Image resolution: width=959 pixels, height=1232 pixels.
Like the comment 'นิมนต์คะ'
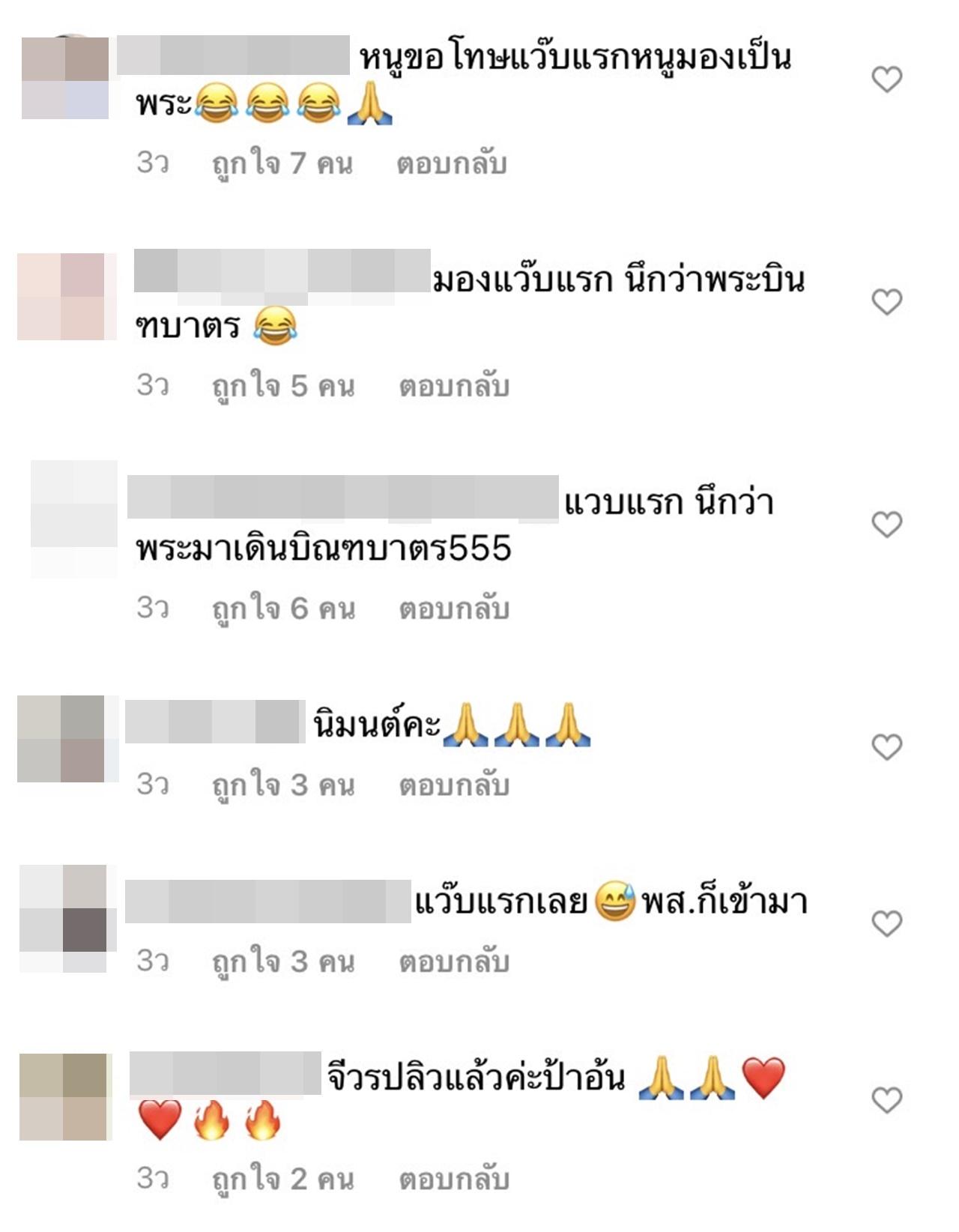pyautogui.click(x=886, y=746)
